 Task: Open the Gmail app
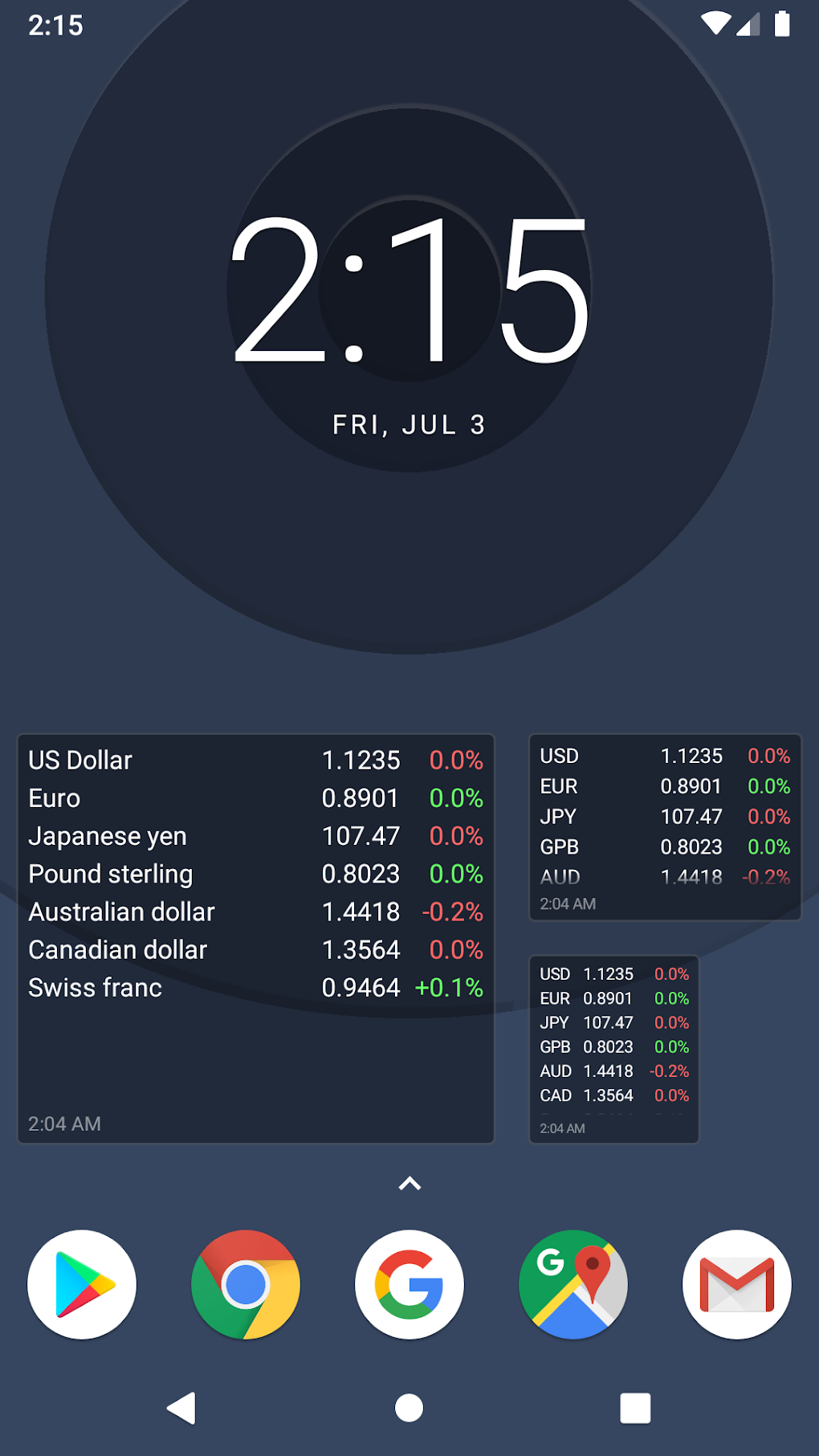pos(736,1284)
